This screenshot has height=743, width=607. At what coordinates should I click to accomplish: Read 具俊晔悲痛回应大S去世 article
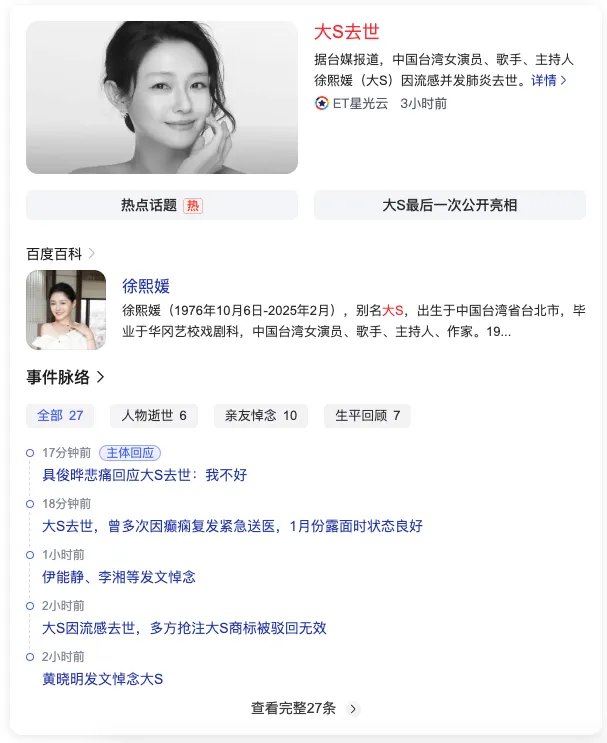(144, 475)
